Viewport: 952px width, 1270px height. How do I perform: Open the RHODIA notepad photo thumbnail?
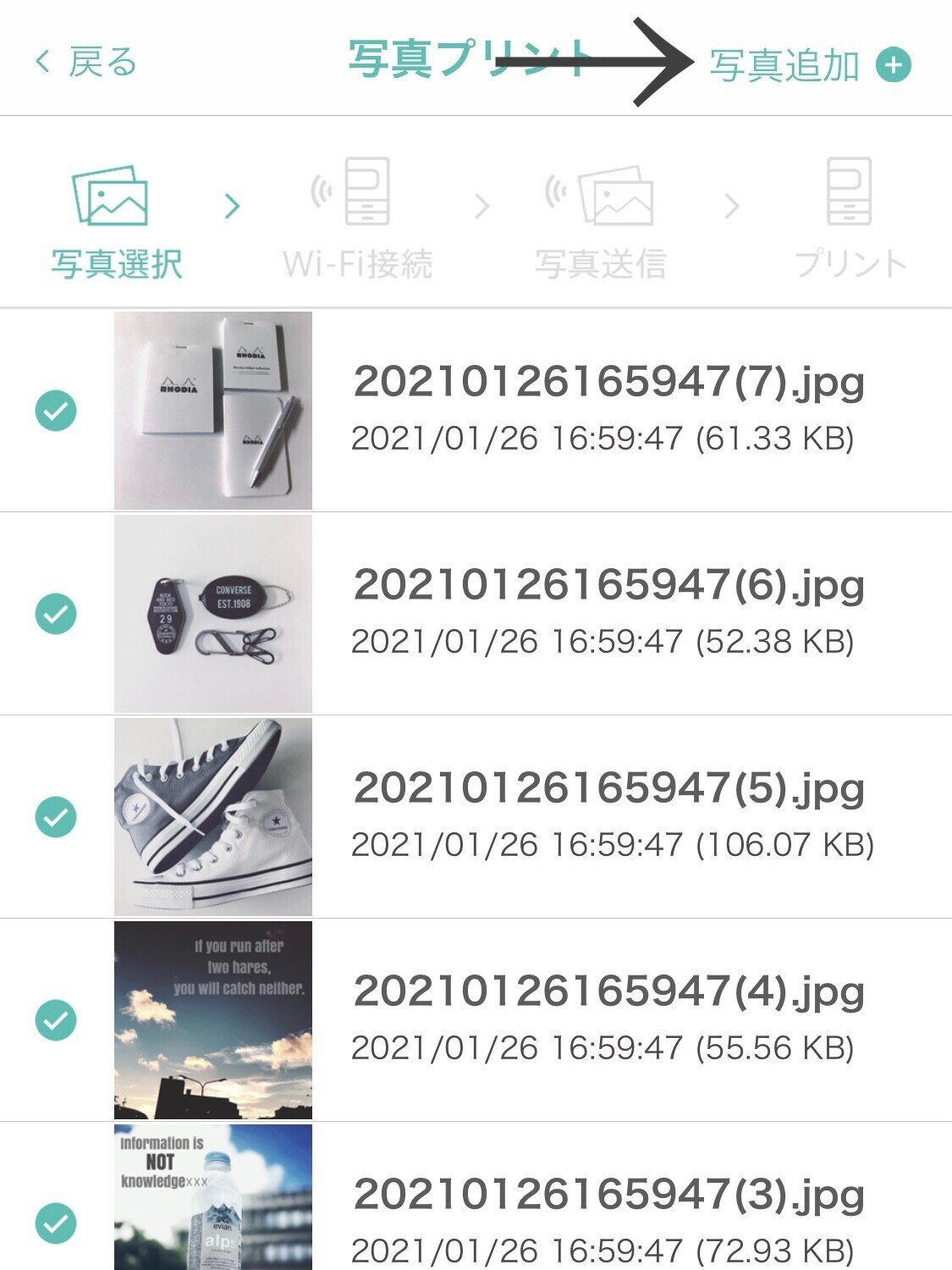click(x=212, y=409)
